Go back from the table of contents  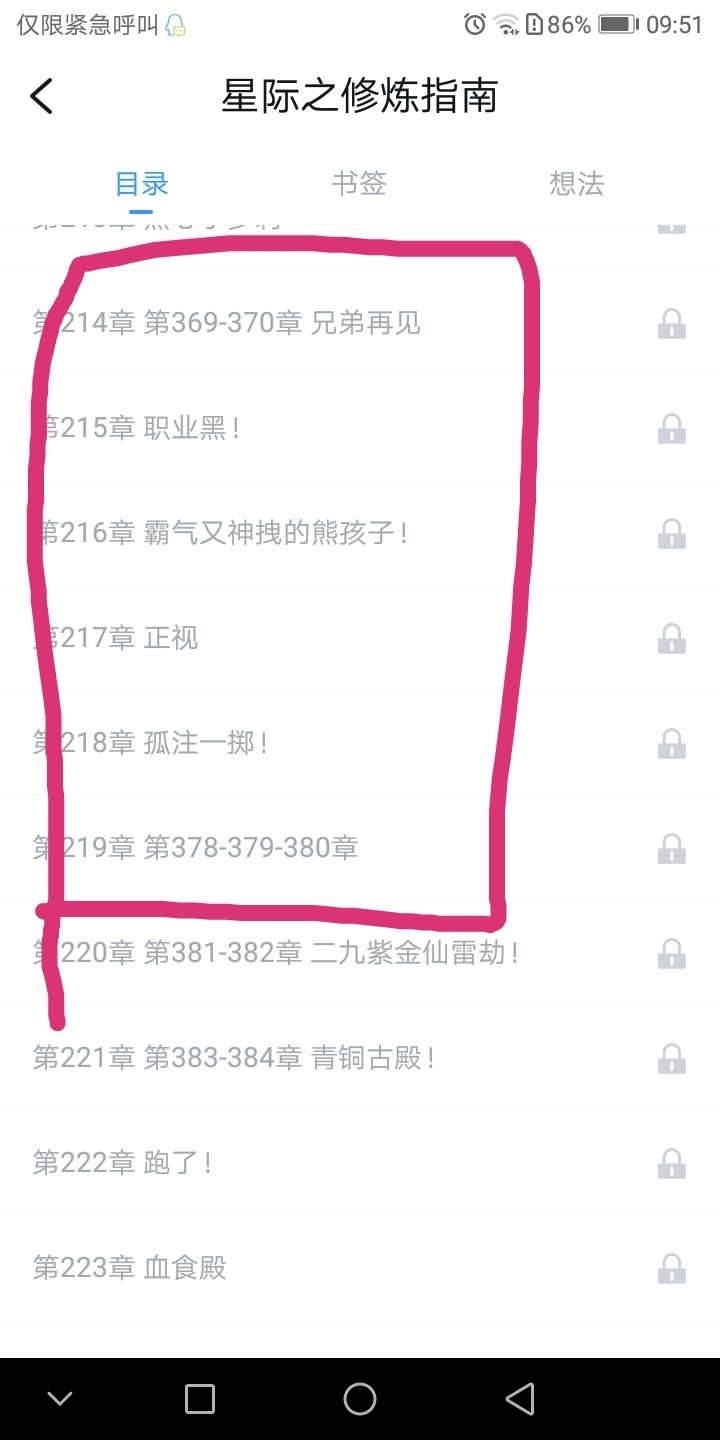tap(41, 97)
